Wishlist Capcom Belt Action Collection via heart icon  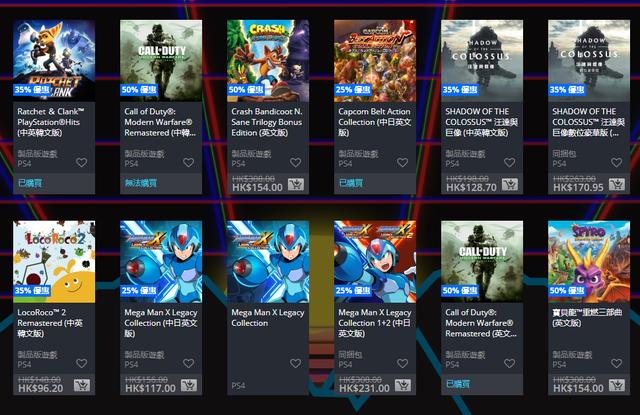tap(403, 162)
